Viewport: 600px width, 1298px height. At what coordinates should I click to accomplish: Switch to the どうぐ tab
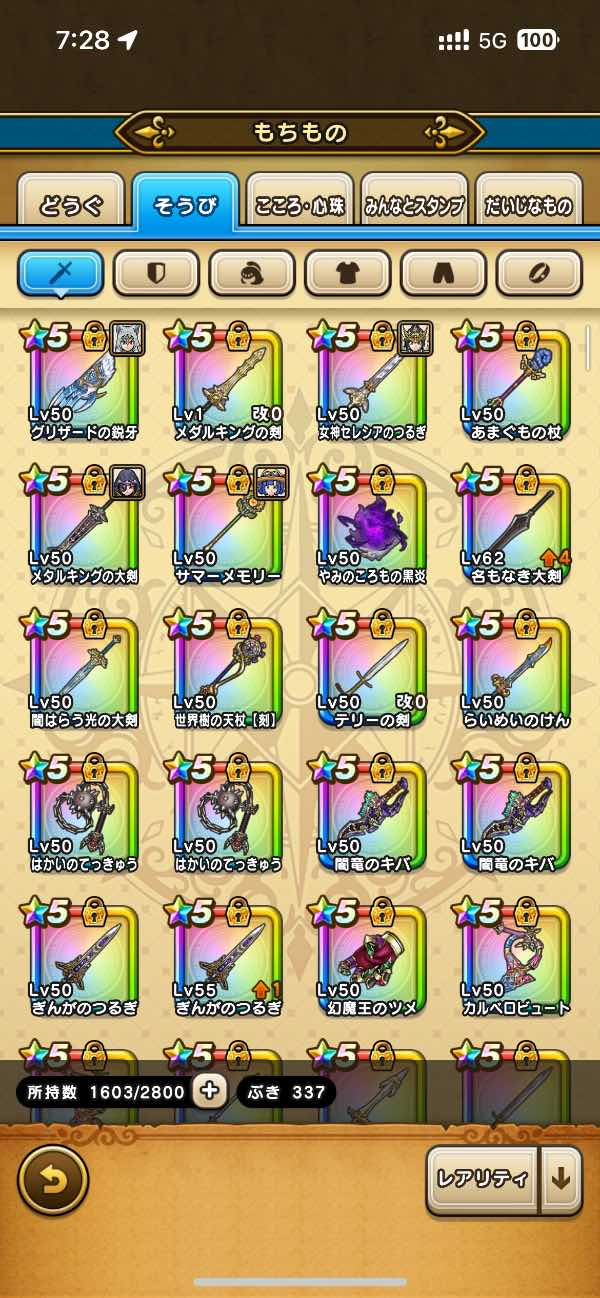point(71,206)
